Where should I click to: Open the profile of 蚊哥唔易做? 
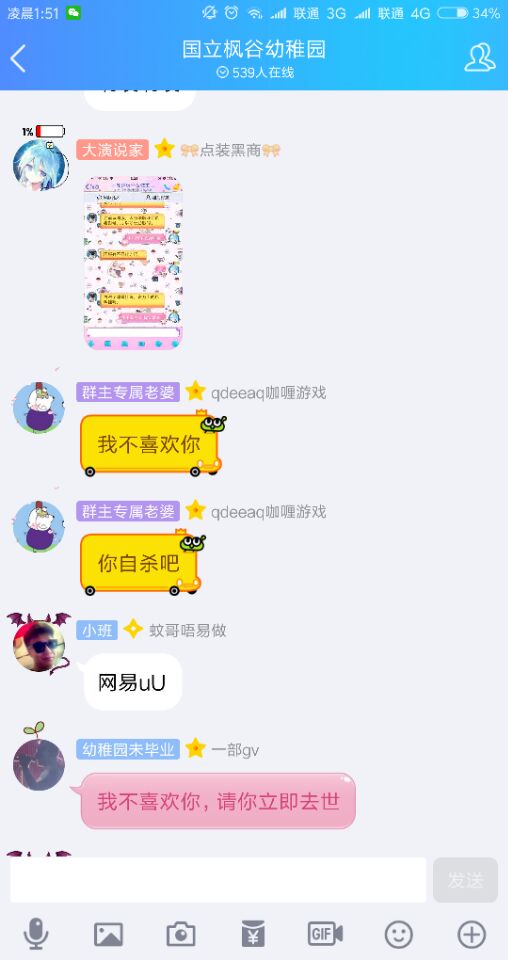click(x=39, y=646)
